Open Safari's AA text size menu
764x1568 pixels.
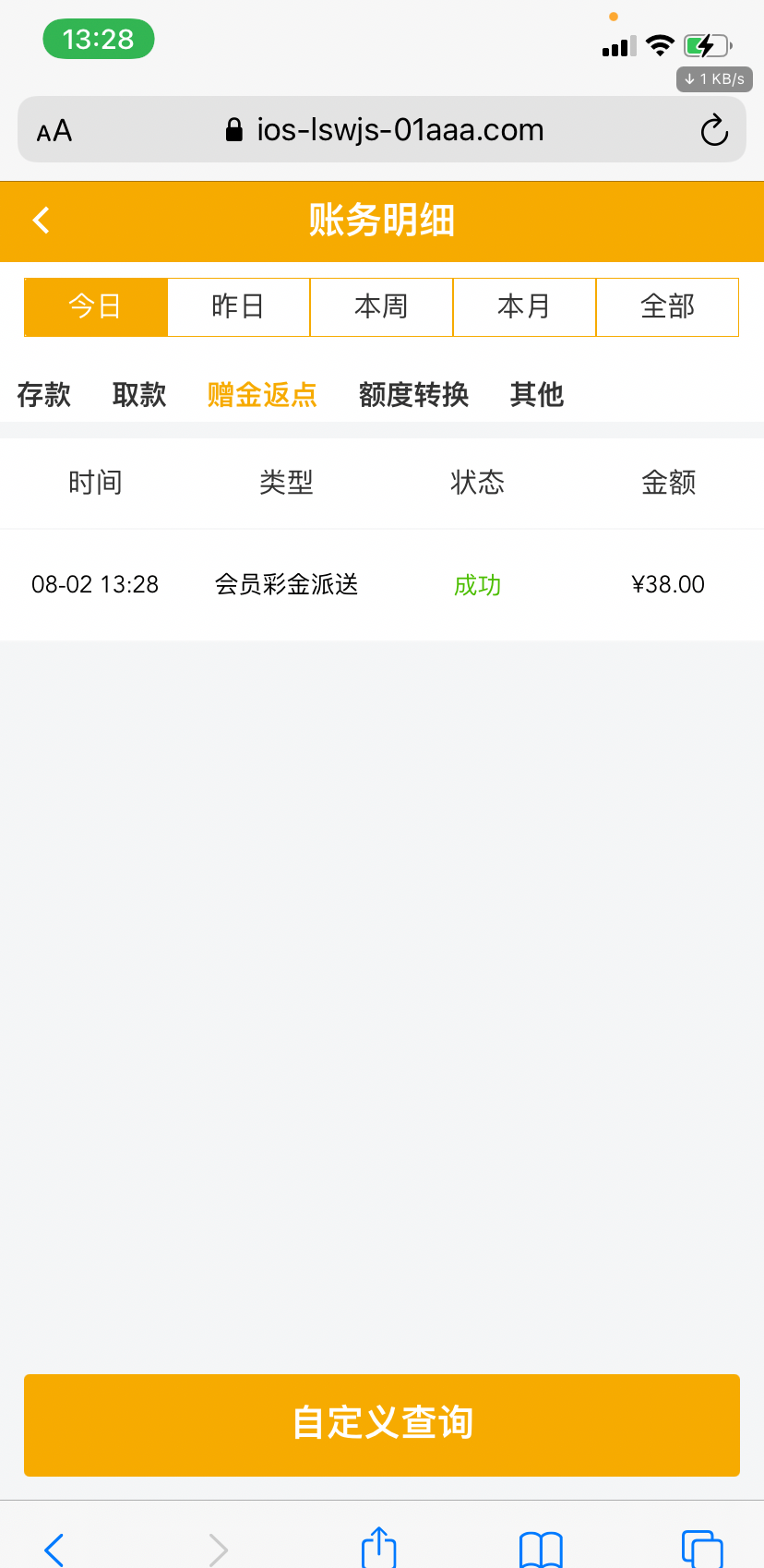pos(54,131)
